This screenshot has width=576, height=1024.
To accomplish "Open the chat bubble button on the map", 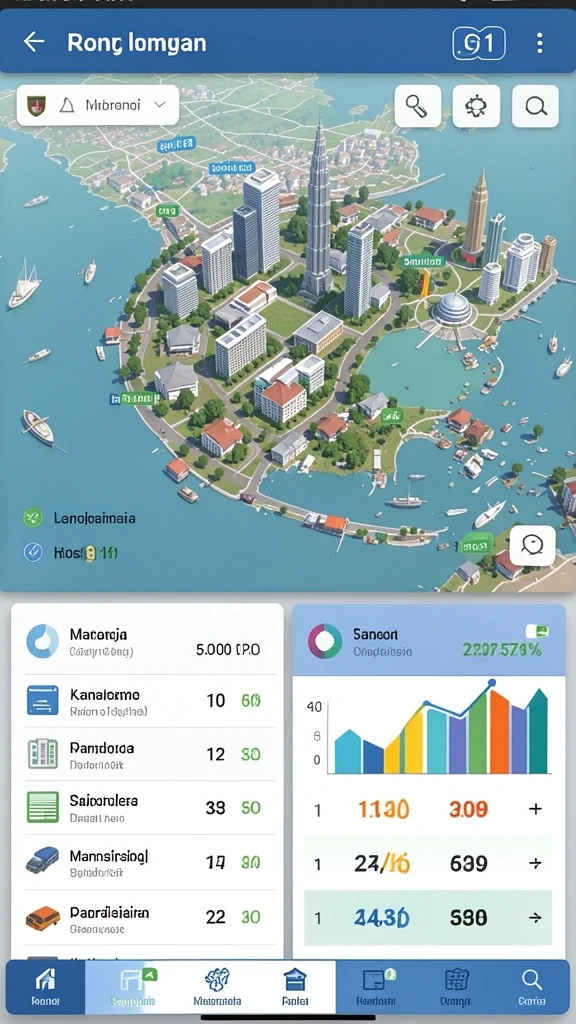I will pos(533,545).
